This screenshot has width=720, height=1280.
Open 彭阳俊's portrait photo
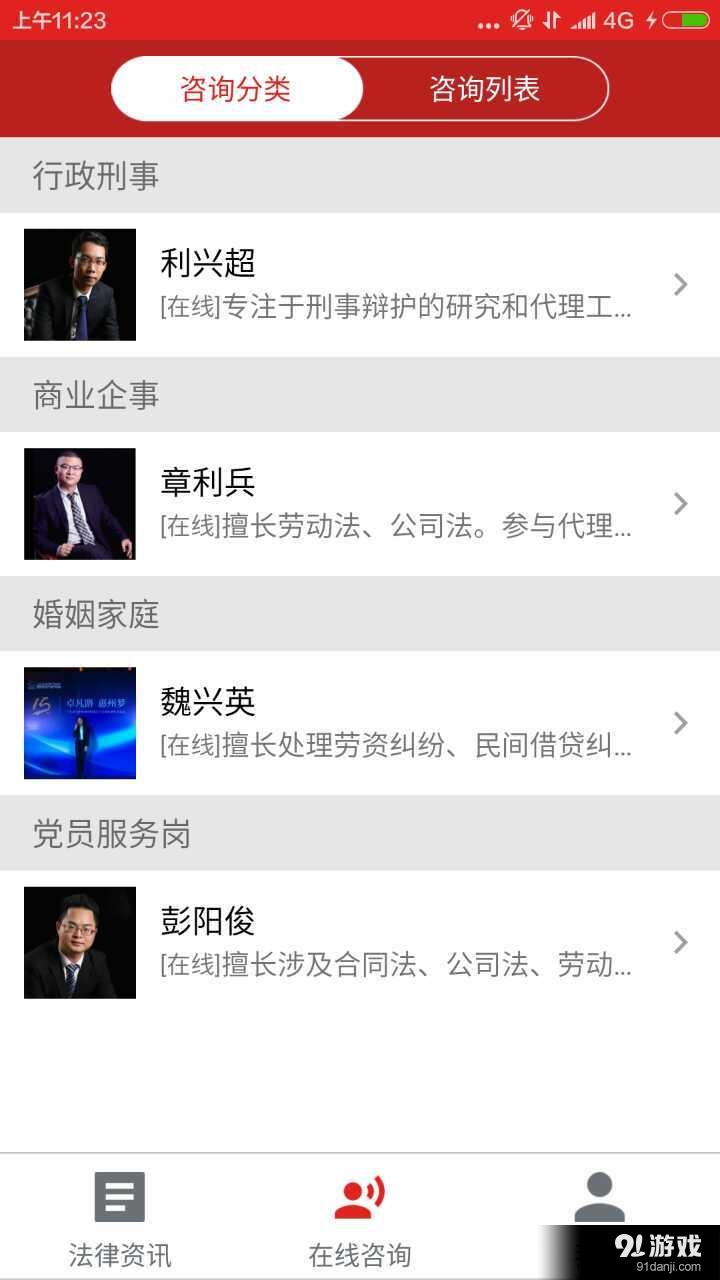click(79, 941)
